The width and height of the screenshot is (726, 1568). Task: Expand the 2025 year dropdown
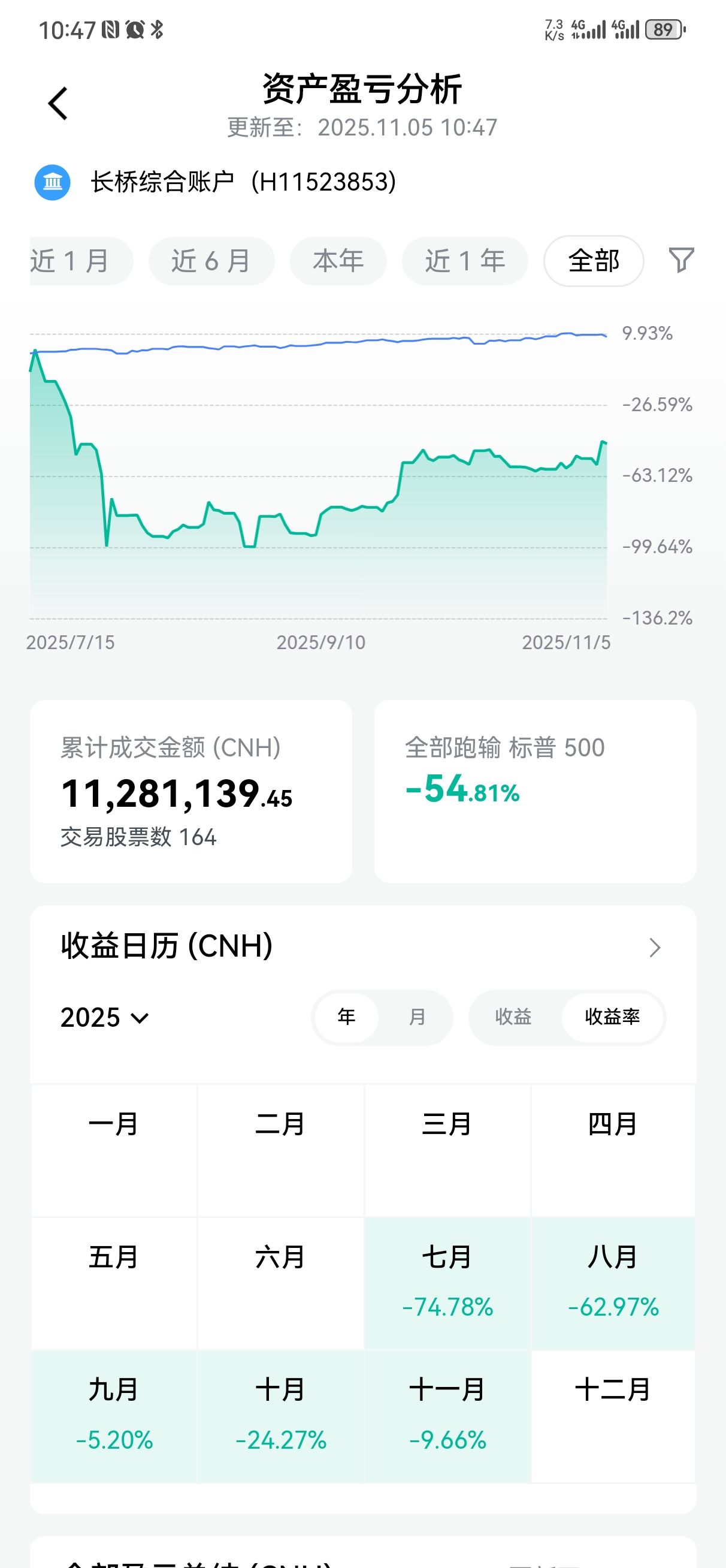tap(105, 1018)
